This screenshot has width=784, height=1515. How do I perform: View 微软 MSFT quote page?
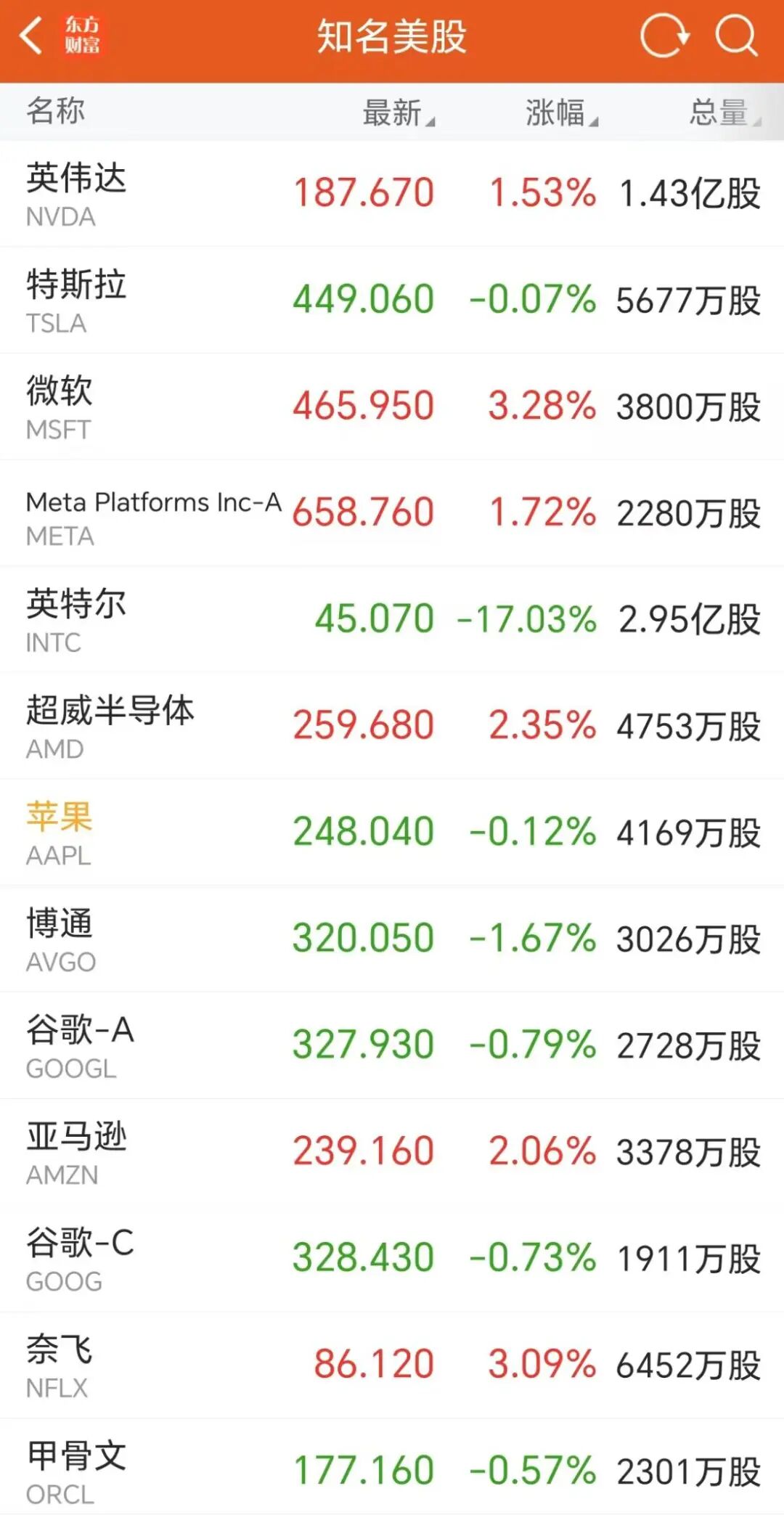392,407
